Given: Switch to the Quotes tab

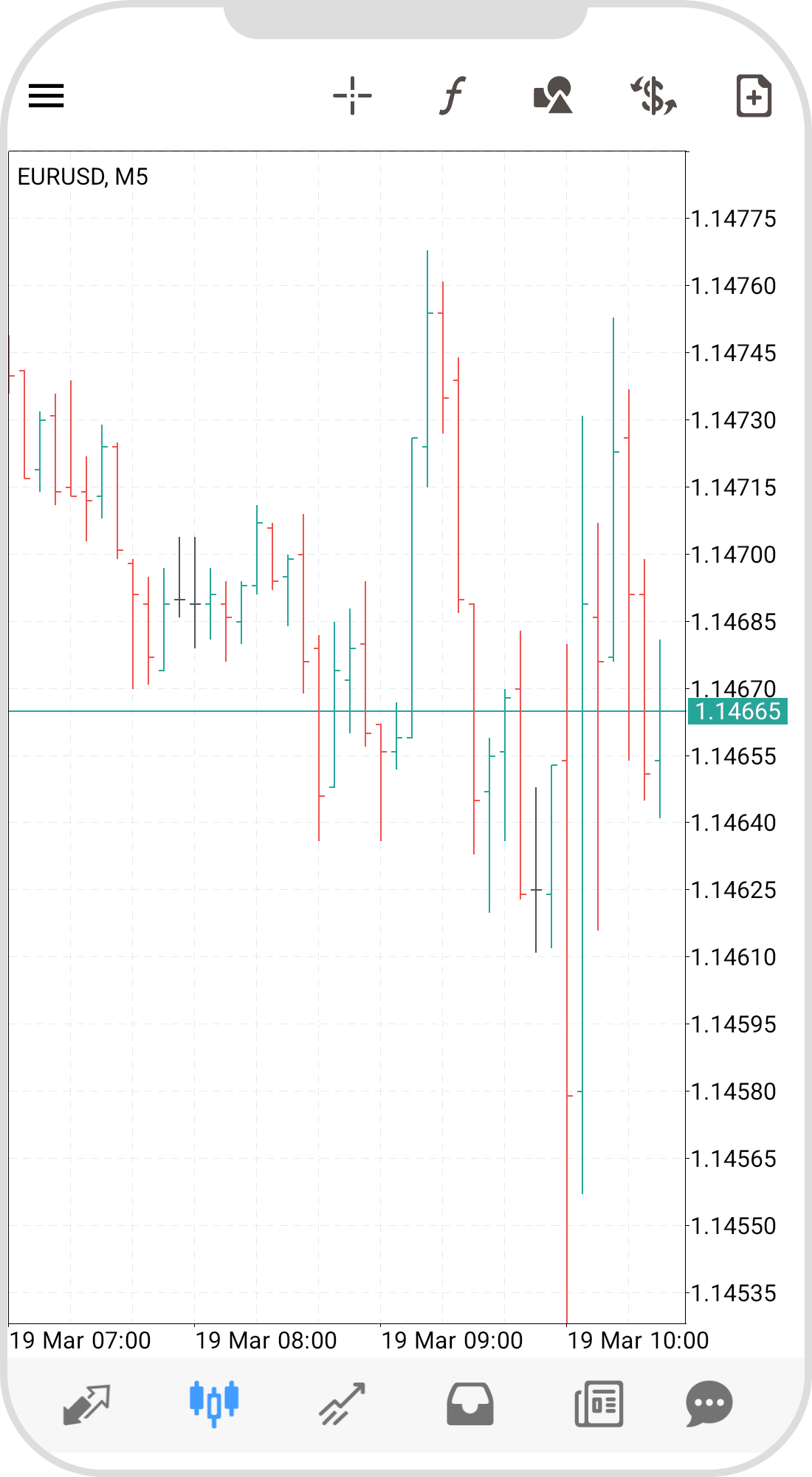Looking at the screenshot, I should point(86,1403).
